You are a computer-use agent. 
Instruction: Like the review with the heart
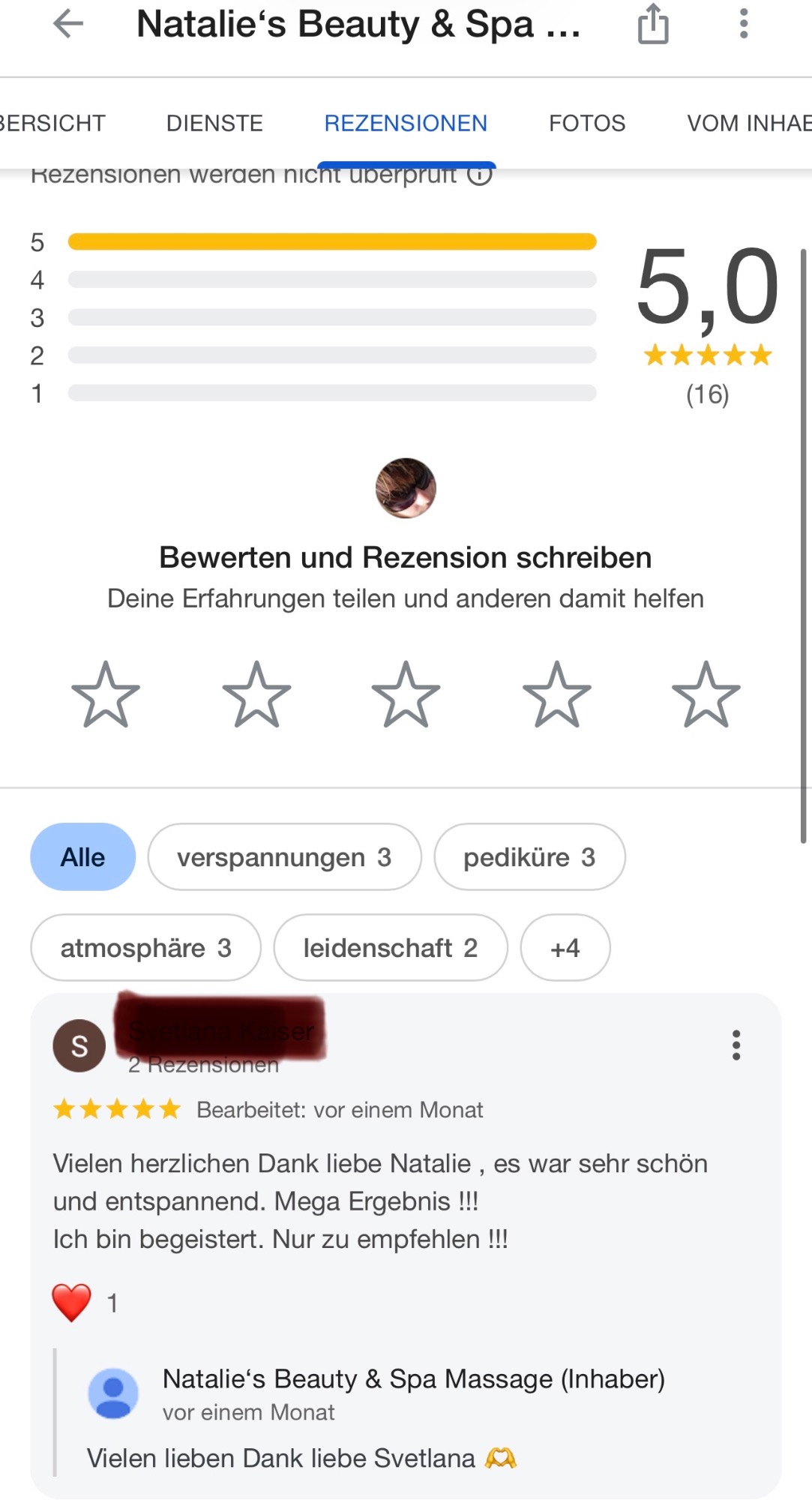click(72, 1302)
